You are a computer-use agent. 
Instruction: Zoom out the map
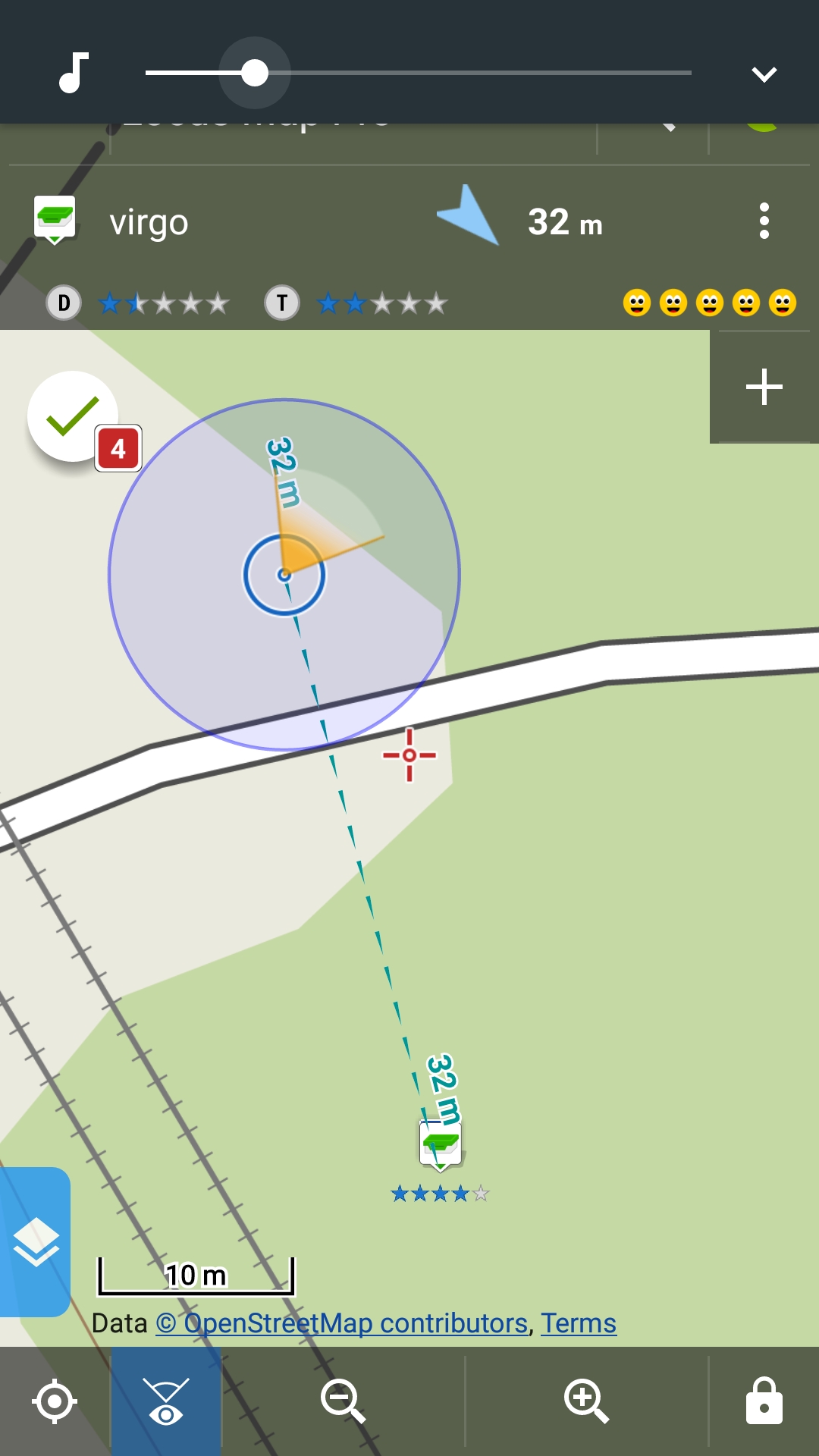pyautogui.click(x=343, y=1401)
